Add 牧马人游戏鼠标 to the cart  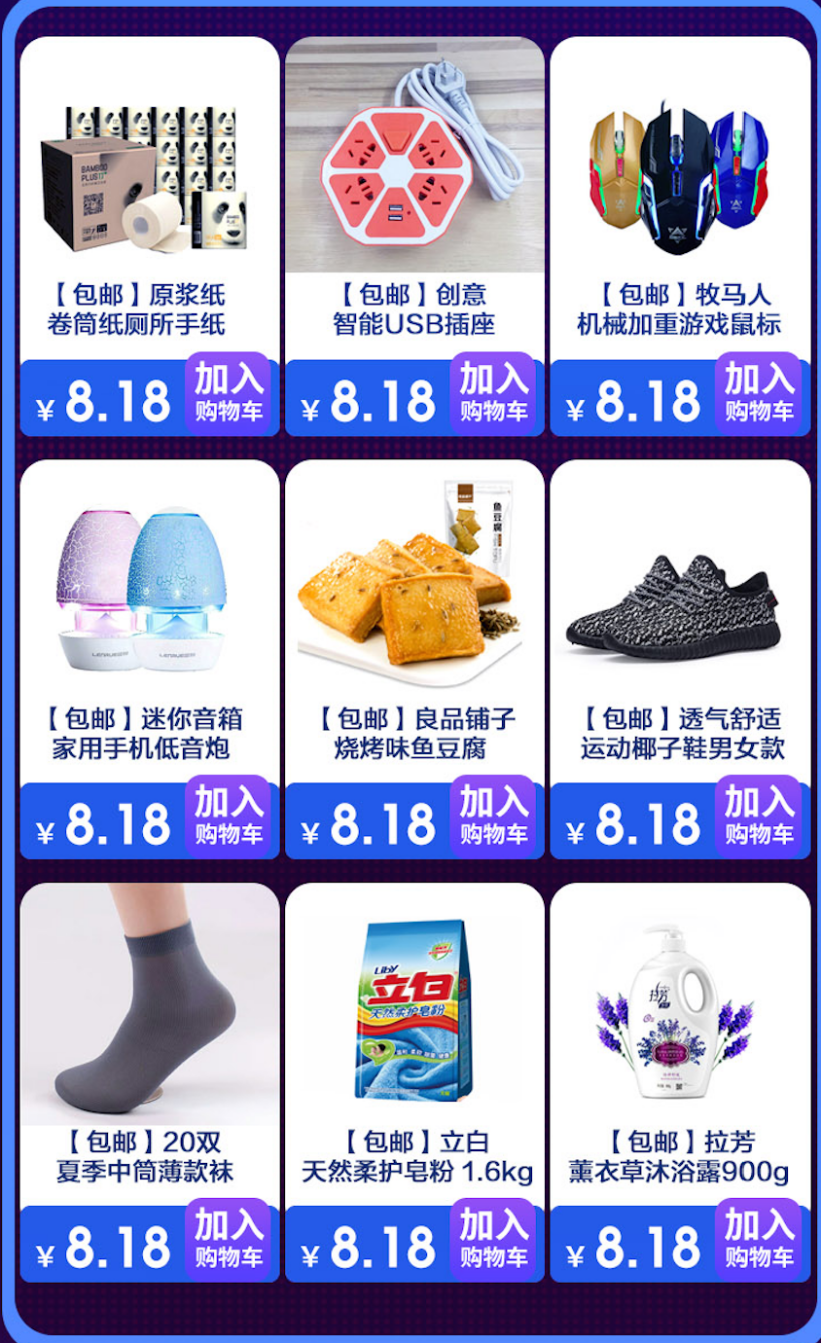758,394
